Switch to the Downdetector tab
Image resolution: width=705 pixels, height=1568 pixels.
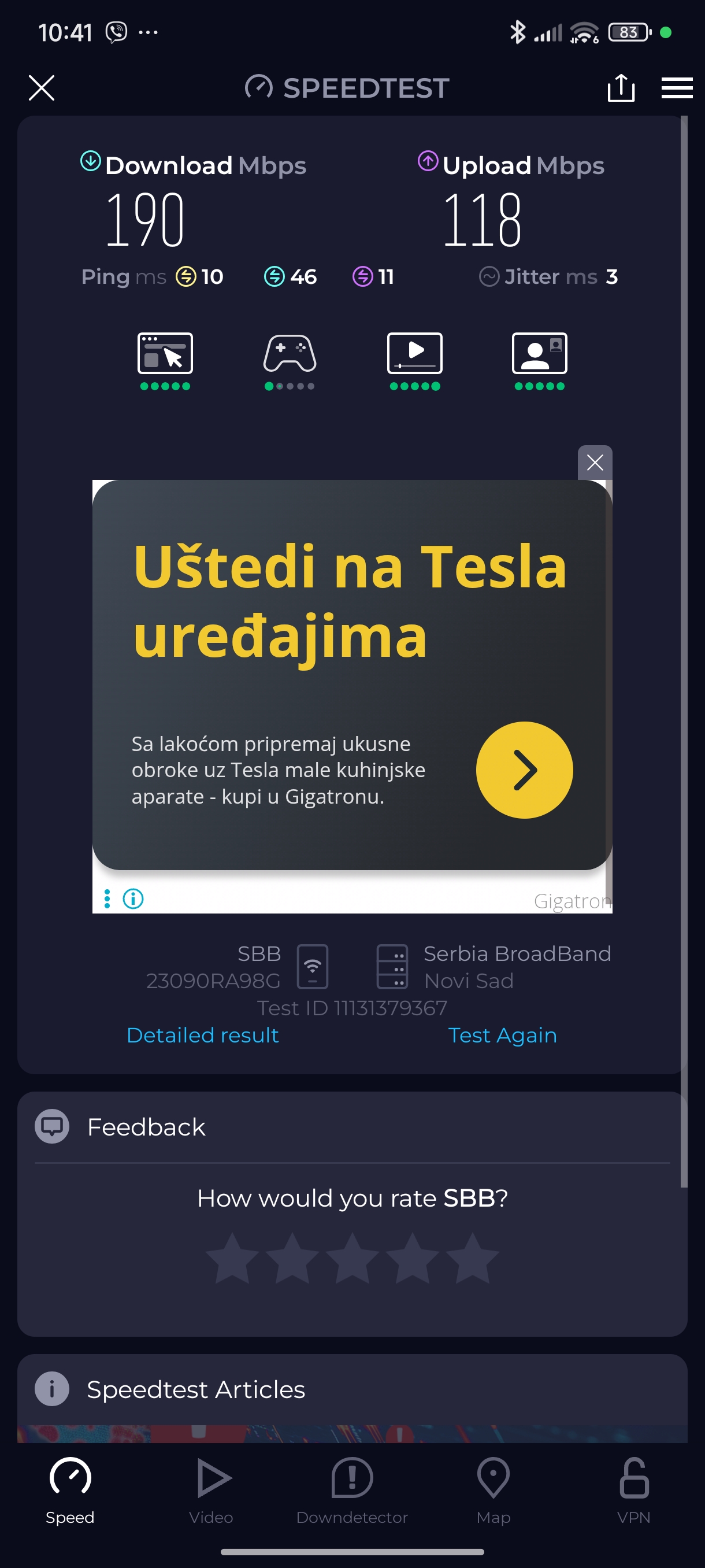coord(351,1489)
